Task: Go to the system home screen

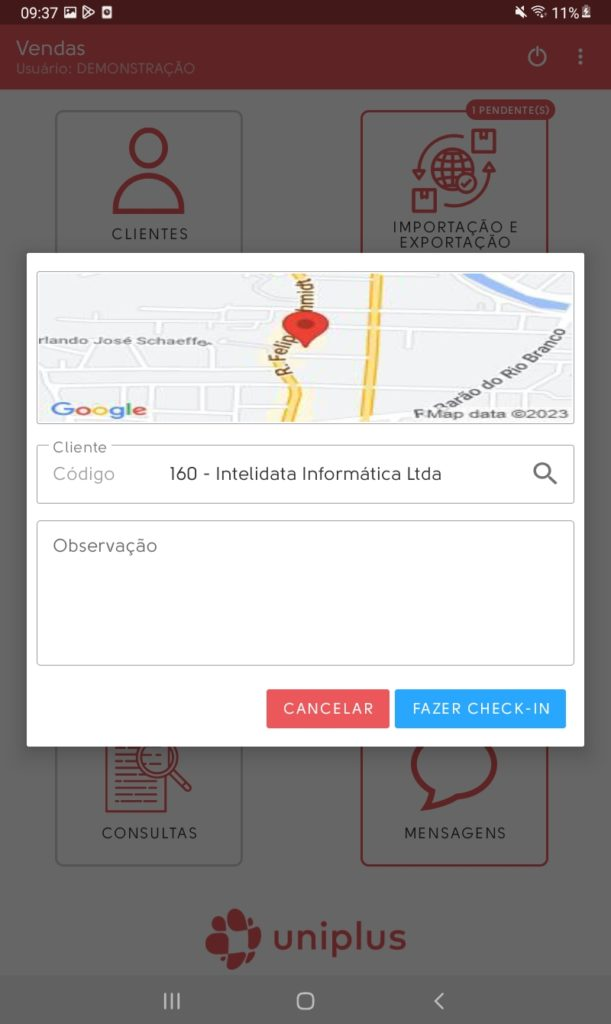Action: pyautogui.click(x=305, y=1000)
